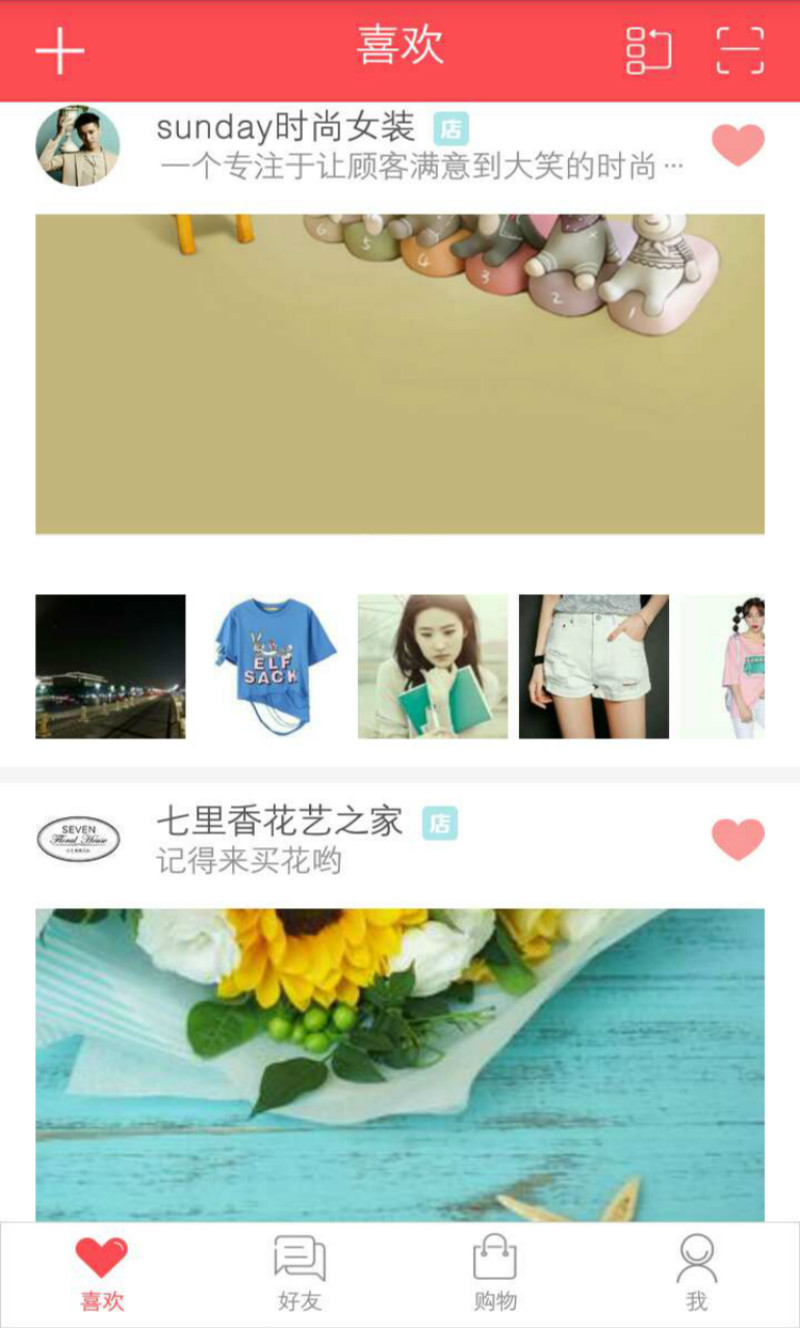The image size is (800, 1328).
Task: Unlike the 七里香花艺之家 shop
Action: (x=738, y=839)
